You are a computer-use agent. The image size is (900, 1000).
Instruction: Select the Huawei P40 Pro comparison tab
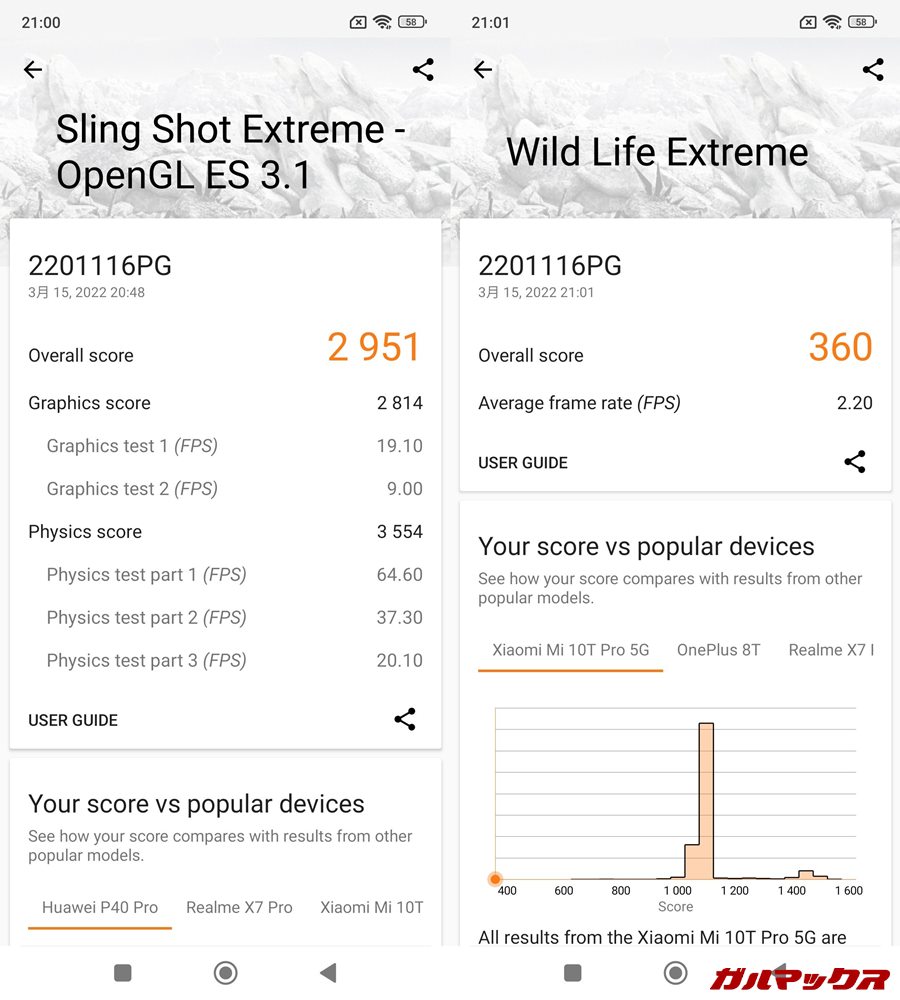tap(100, 908)
